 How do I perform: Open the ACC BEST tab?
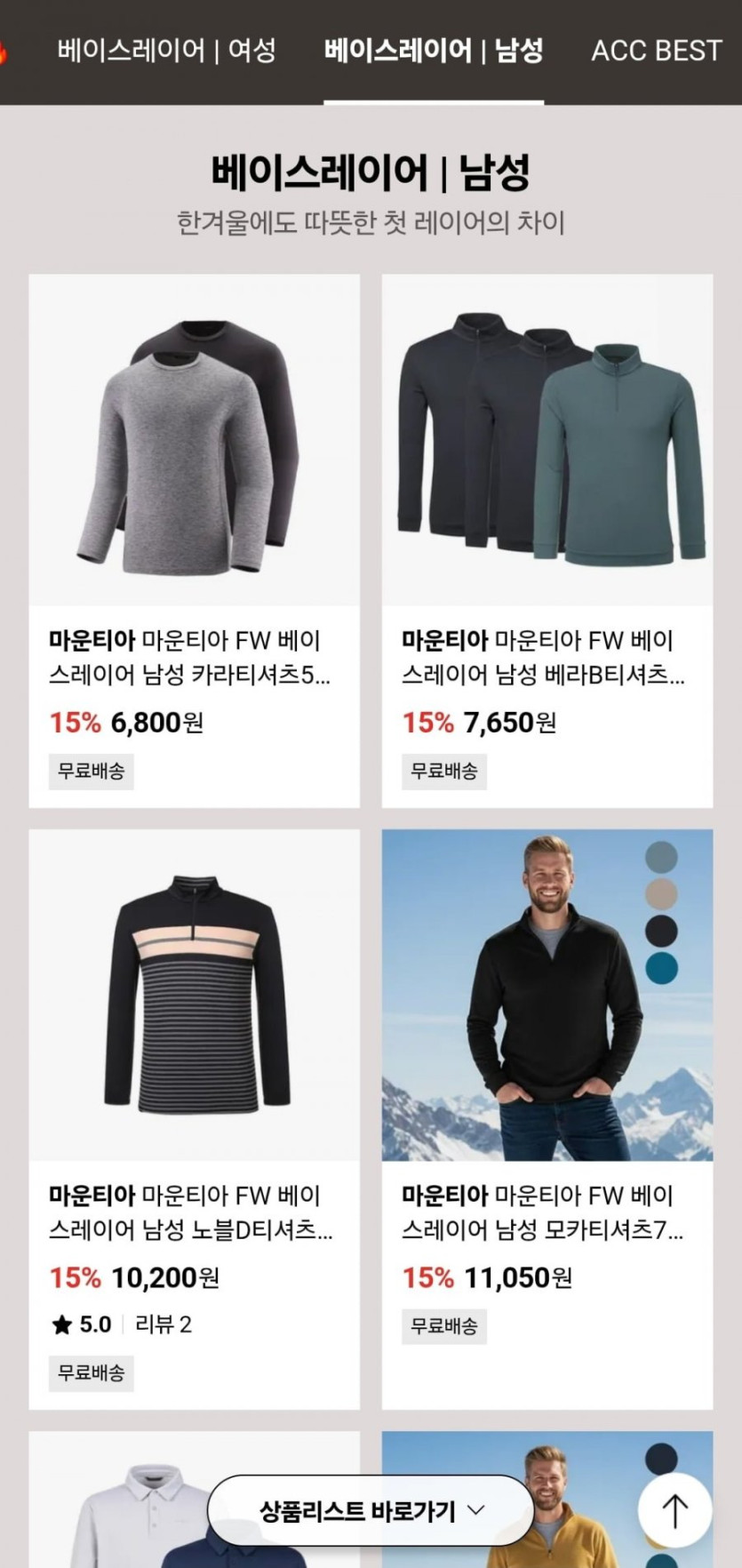(656, 51)
